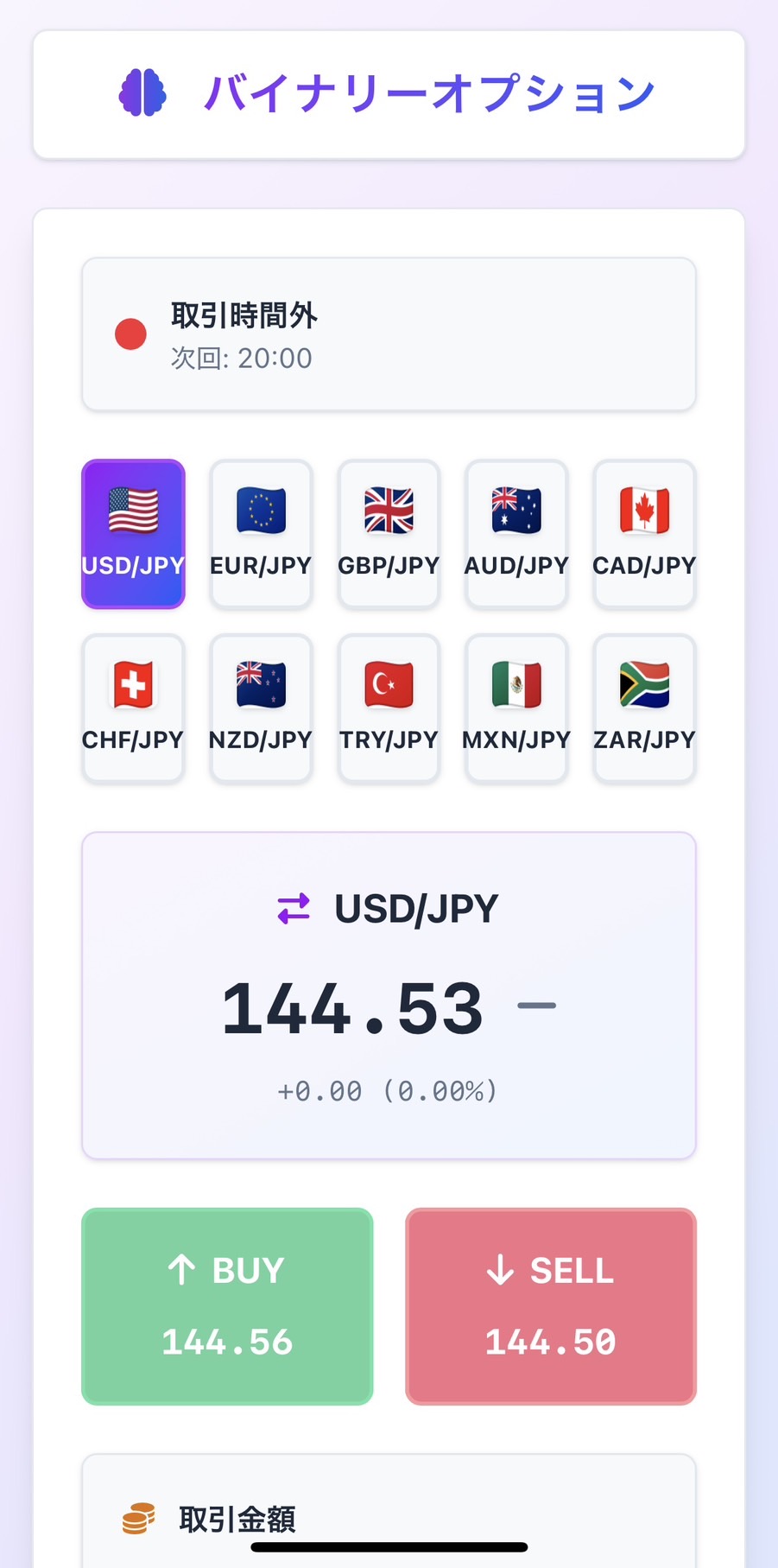Choose the ZAR/JPY currency pair
The width and height of the screenshot is (778, 1568).
pos(644,708)
